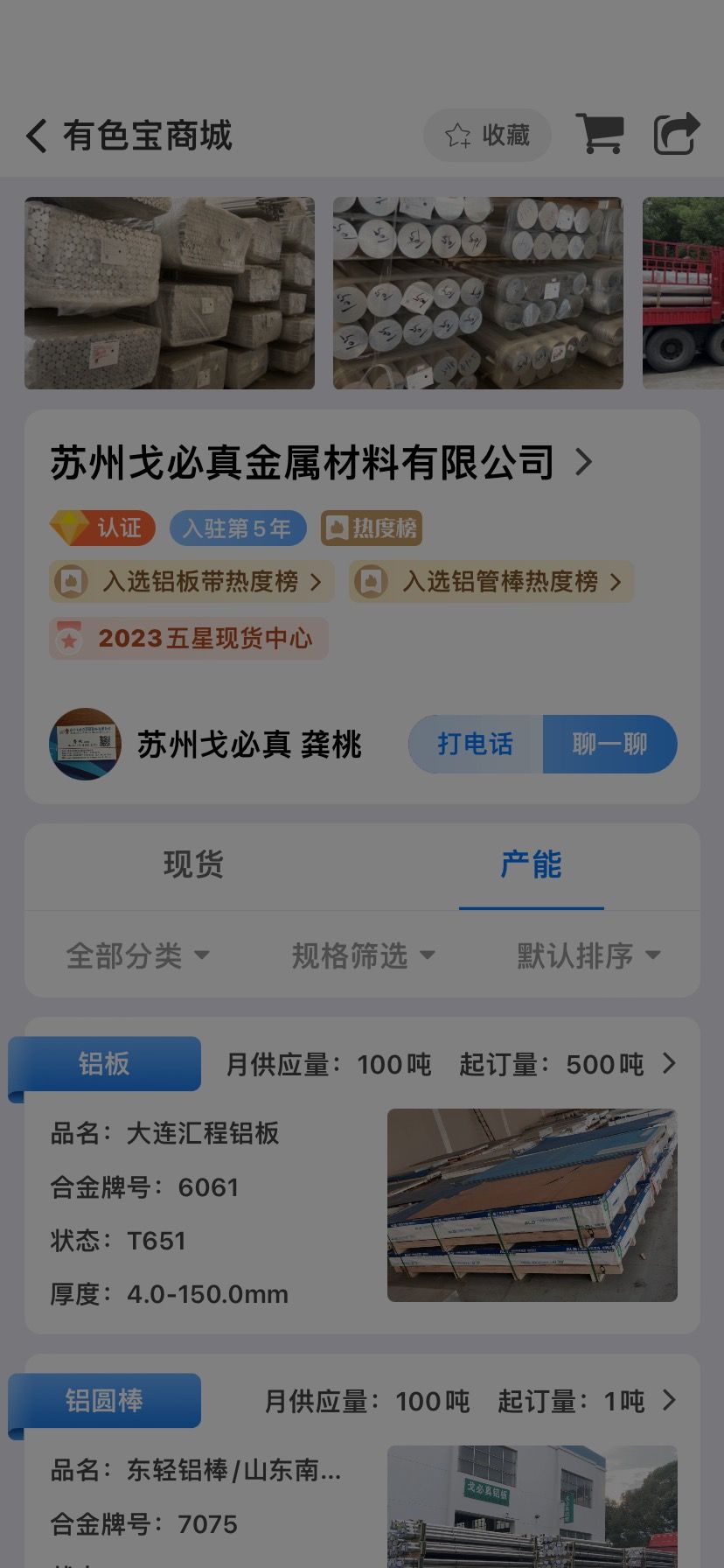The image size is (724, 1568).
Task: Open the 默认排序 sorting dropdown
Action: tap(588, 955)
